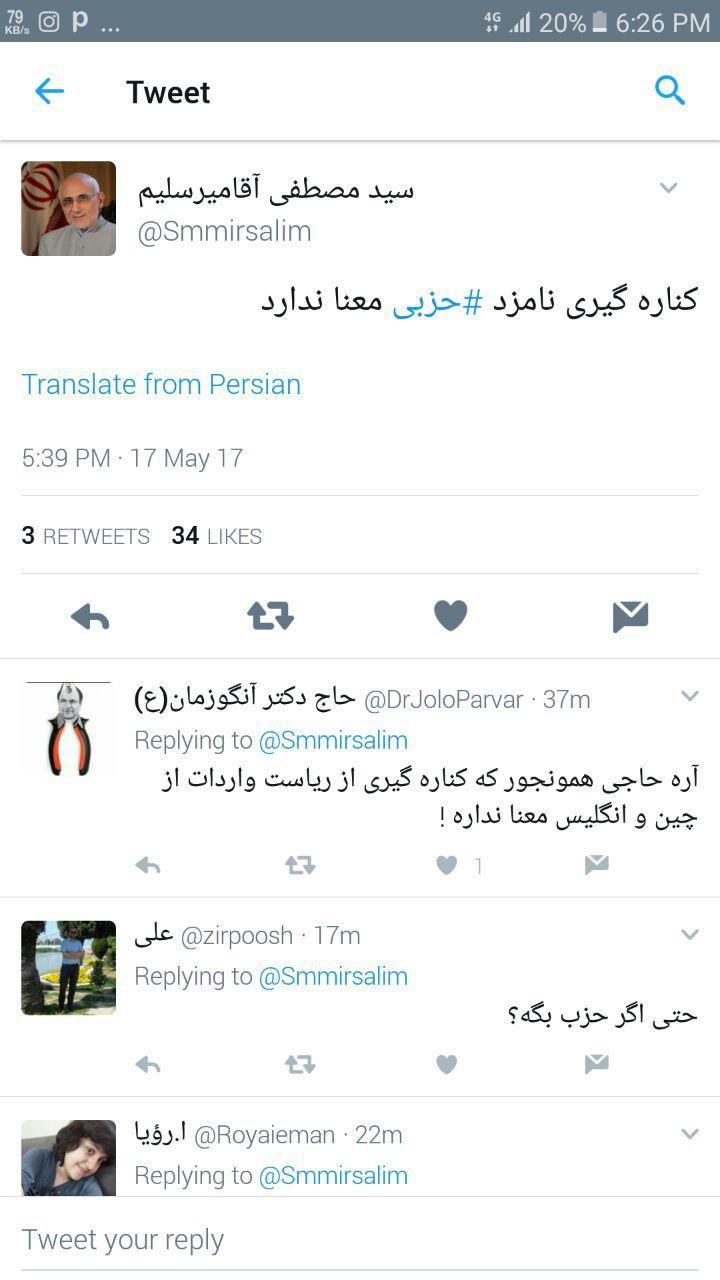
Task: Tap Translate from Persian
Action: coord(161,385)
